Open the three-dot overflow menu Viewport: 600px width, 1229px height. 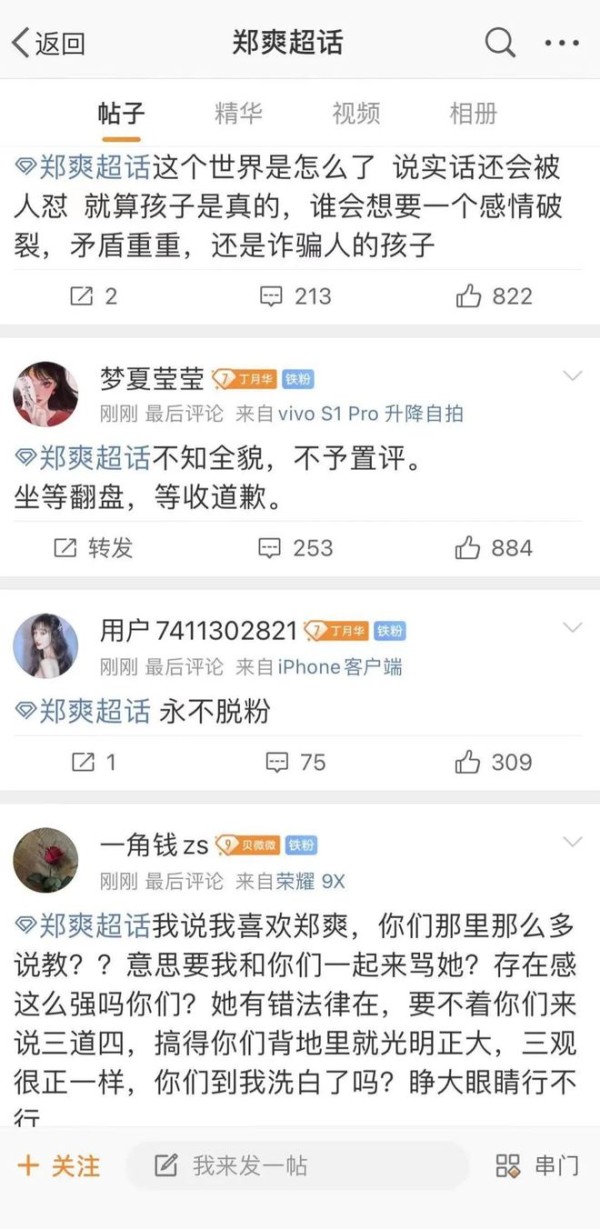[562, 44]
